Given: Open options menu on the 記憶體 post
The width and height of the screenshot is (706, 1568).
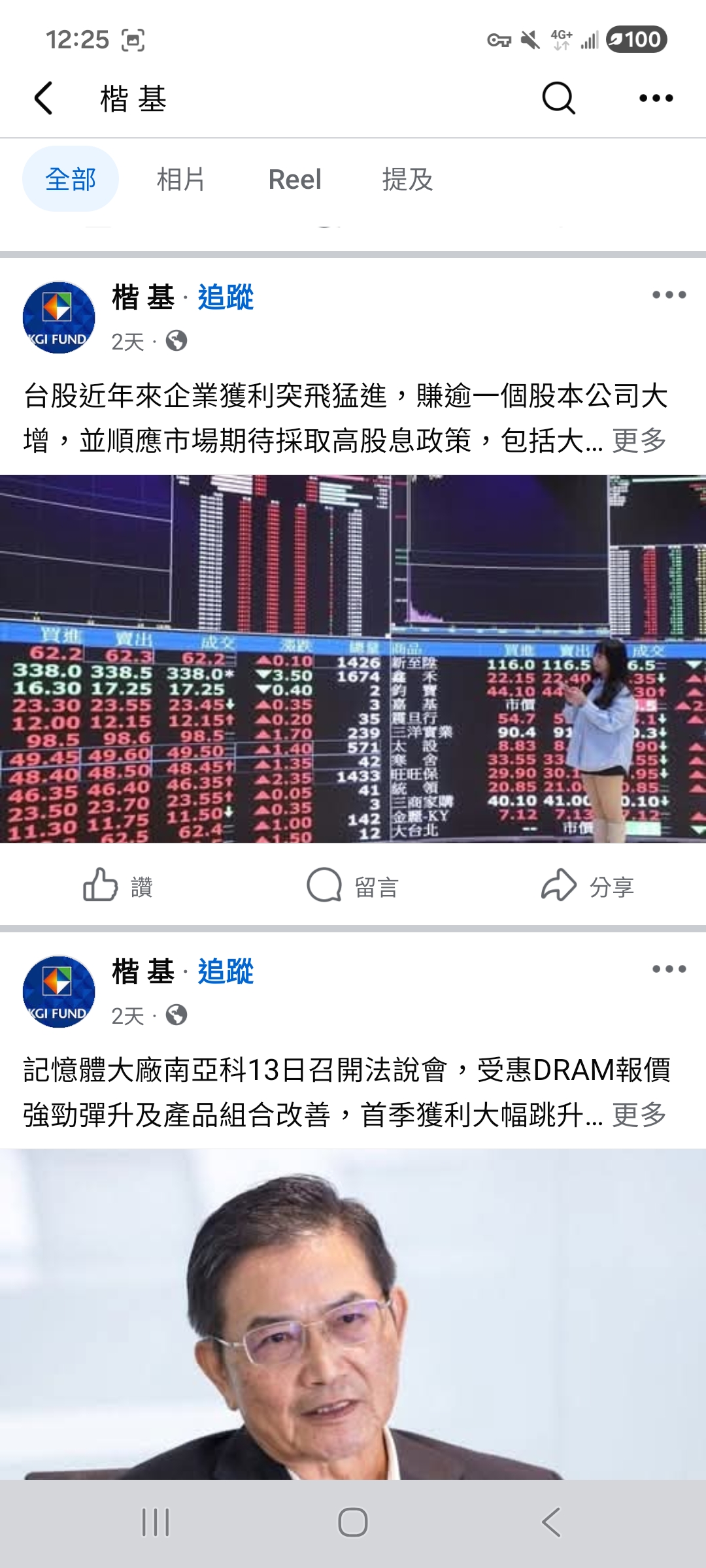Looking at the screenshot, I should coord(669,969).
